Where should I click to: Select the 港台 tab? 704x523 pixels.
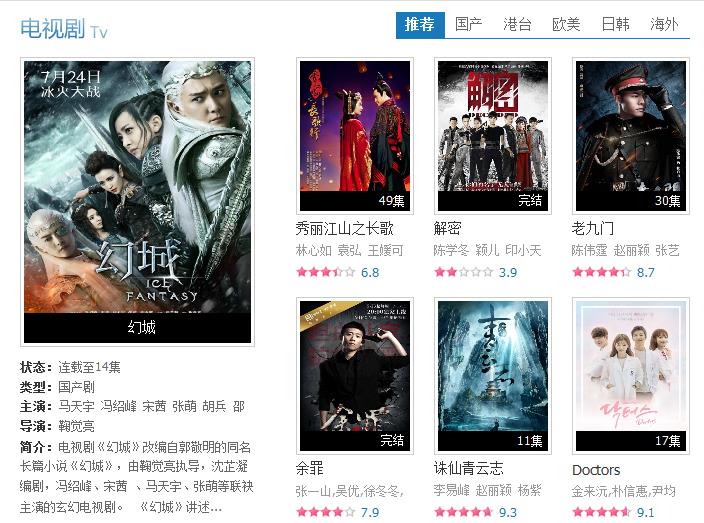[517, 25]
